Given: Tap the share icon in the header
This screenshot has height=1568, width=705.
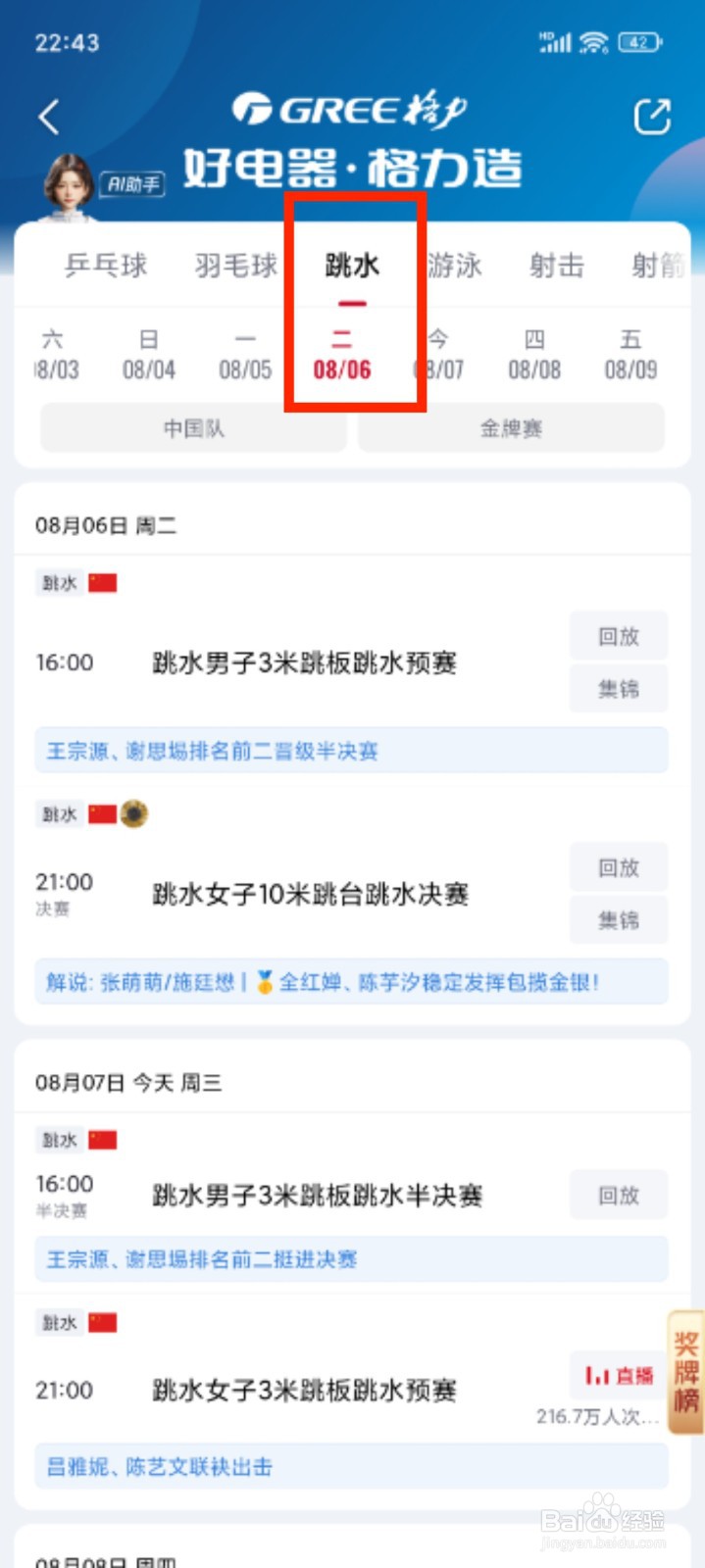Looking at the screenshot, I should [x=652, y=117].
